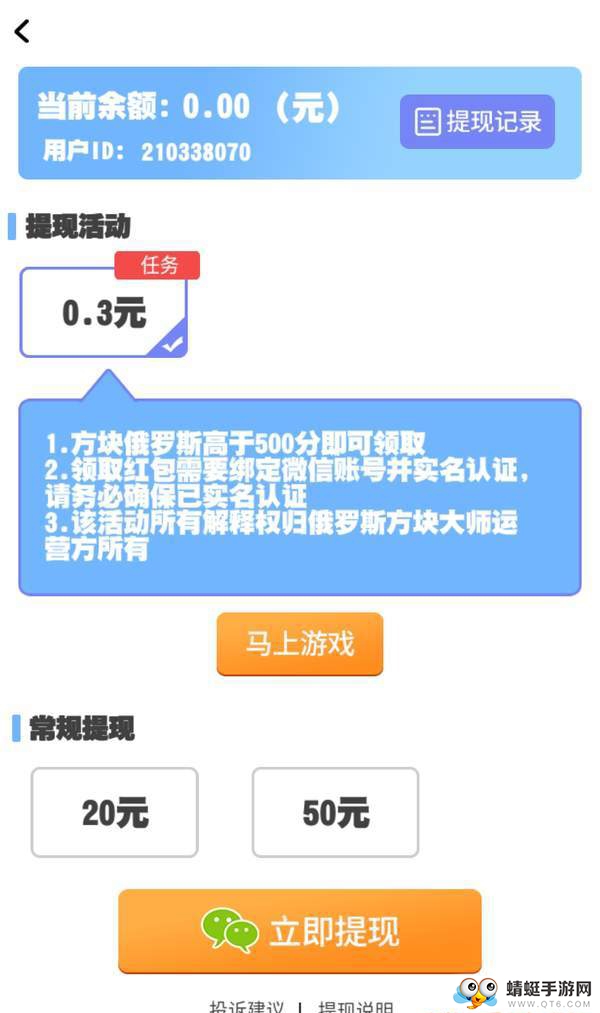
Task: Go back using the top-left arrow
Action: click(x=22, y=31)
